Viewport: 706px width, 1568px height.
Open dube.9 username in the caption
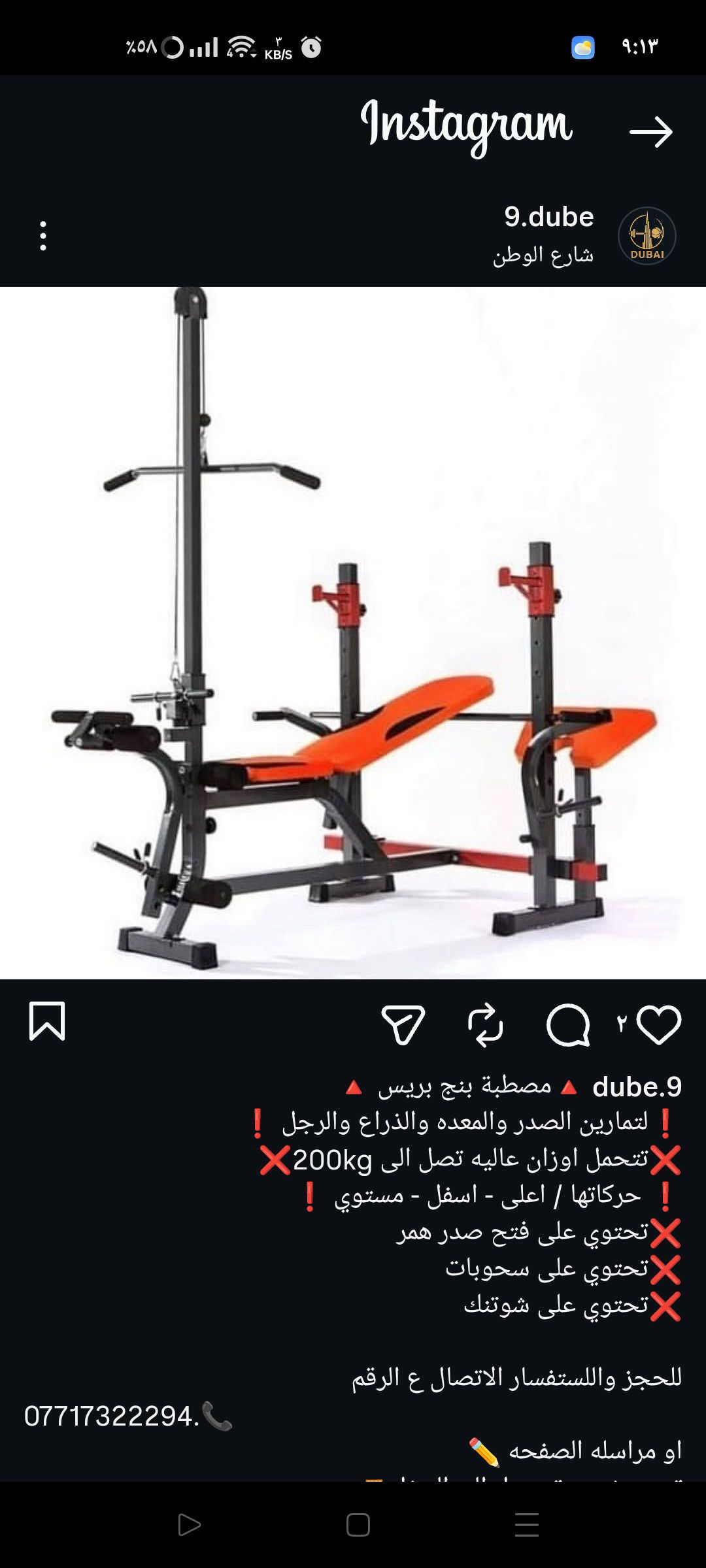tap(637, 1087)
